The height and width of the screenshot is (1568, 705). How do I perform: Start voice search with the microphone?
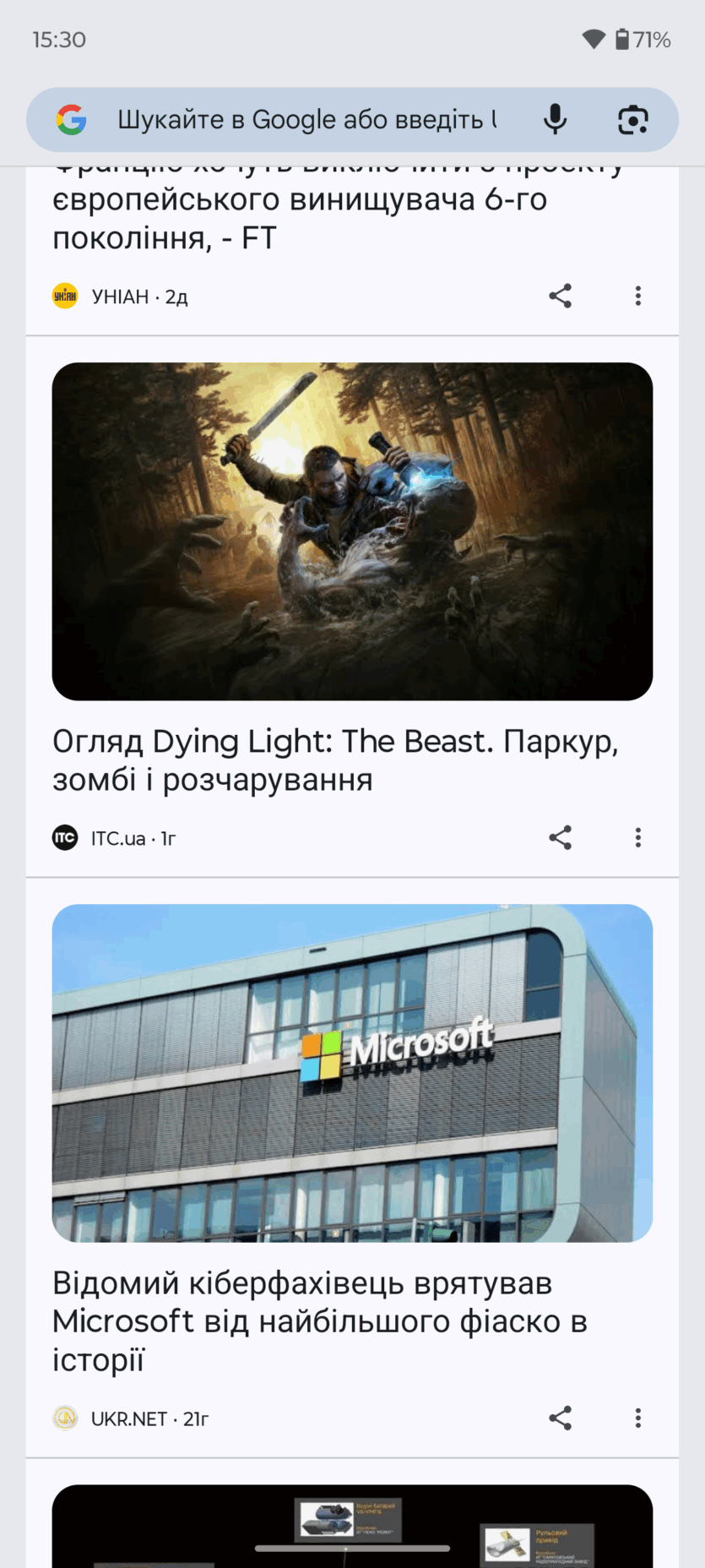(x=555, y=120)
